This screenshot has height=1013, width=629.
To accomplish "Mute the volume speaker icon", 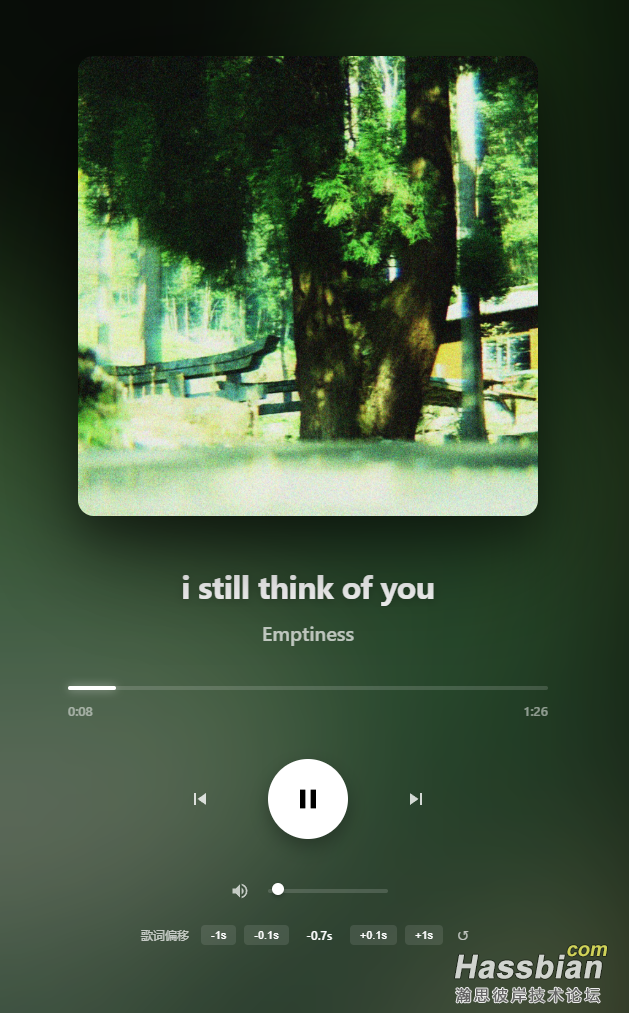I will (240, 890).
